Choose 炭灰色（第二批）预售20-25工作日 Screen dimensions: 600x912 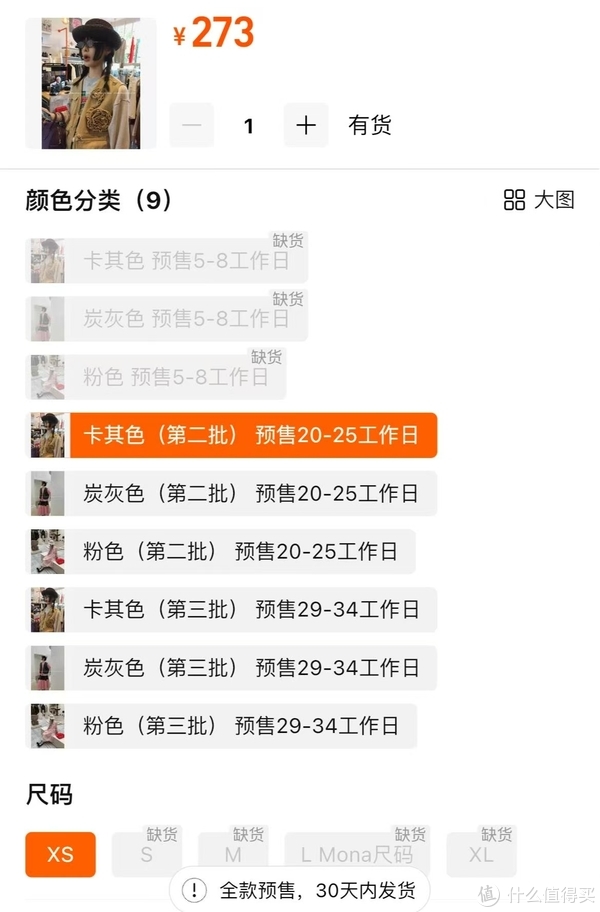tap(232, 494)
